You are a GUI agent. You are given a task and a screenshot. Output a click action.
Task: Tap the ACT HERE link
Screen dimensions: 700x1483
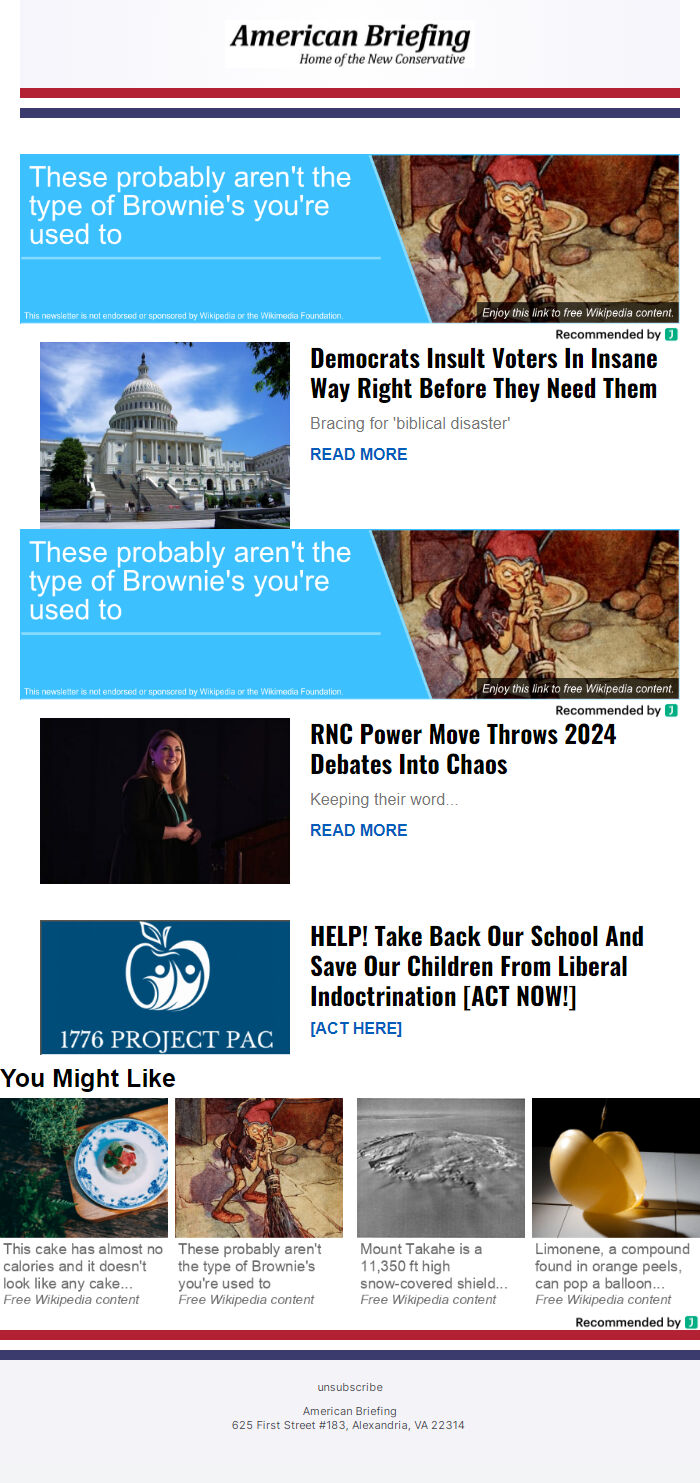[x=356, y=1028]
